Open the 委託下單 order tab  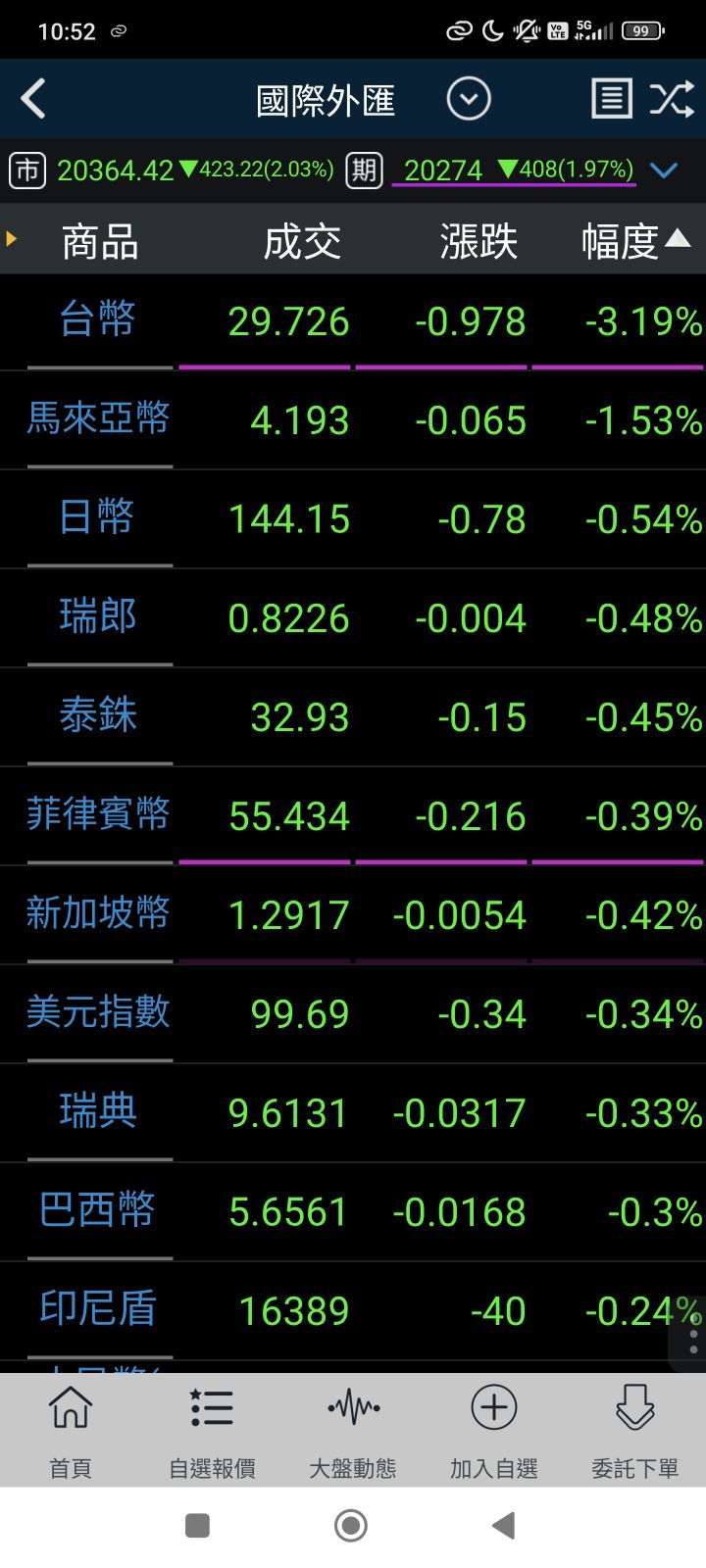(635, 1430)
